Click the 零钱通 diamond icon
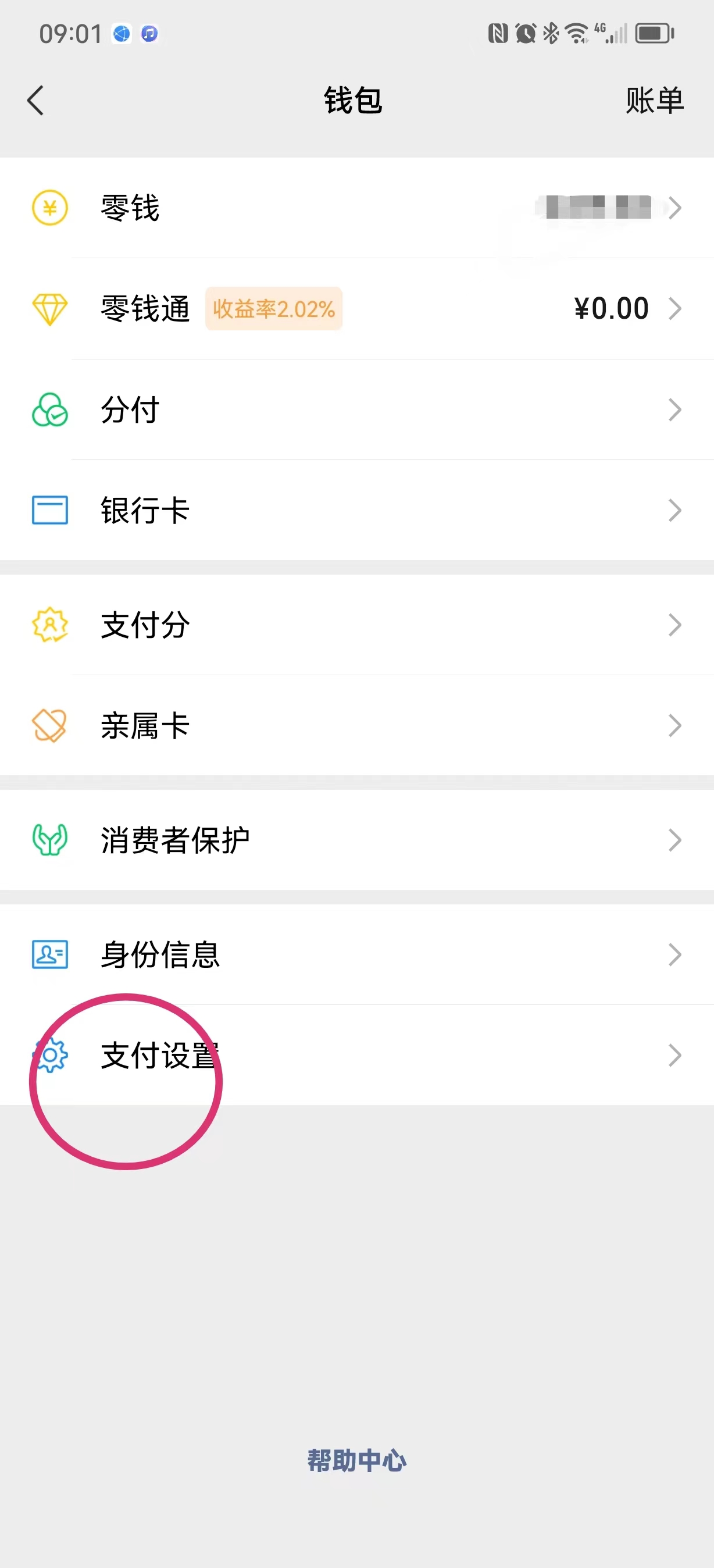 point(49,309)
